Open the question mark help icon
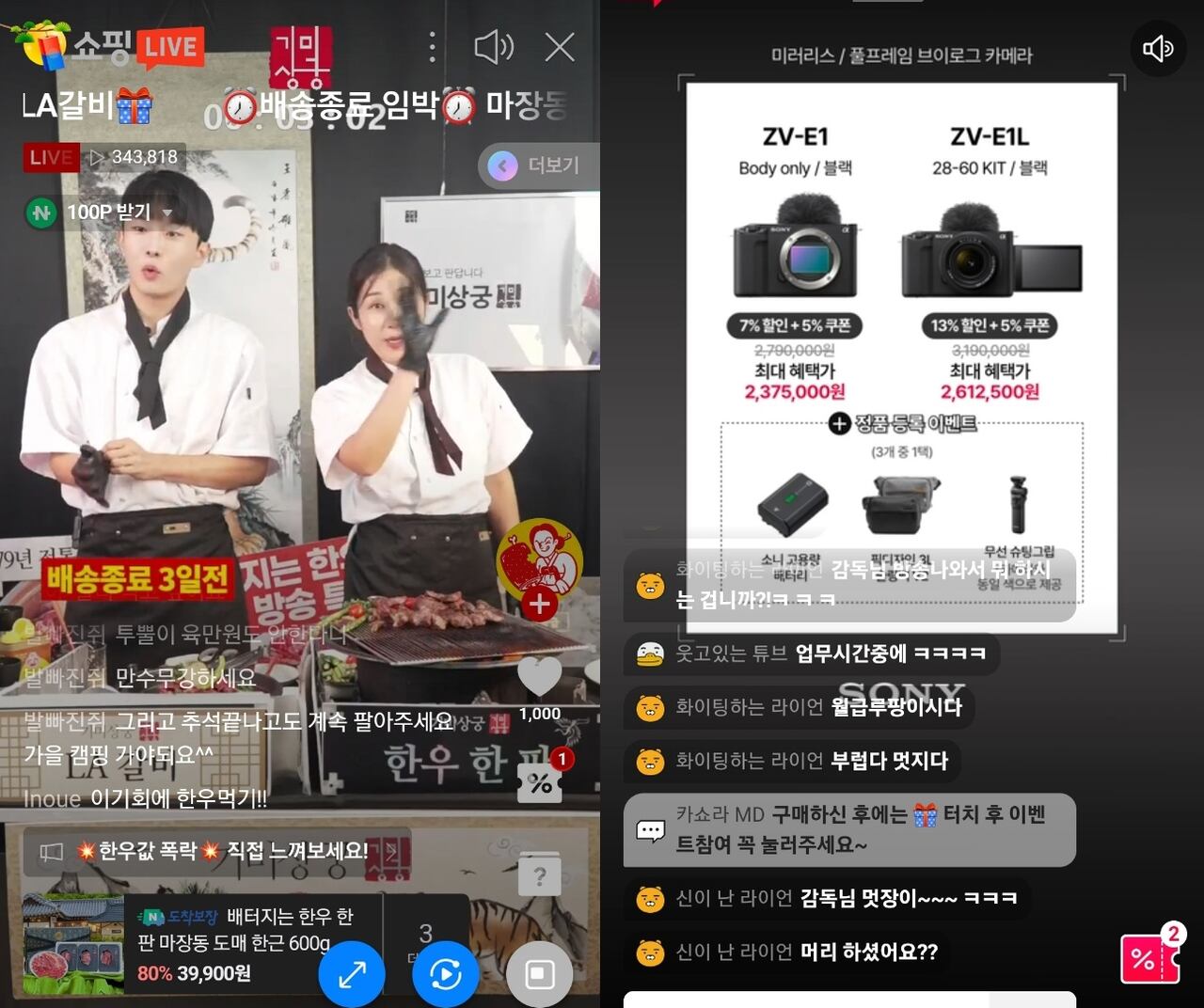 (x=539, y=876)
